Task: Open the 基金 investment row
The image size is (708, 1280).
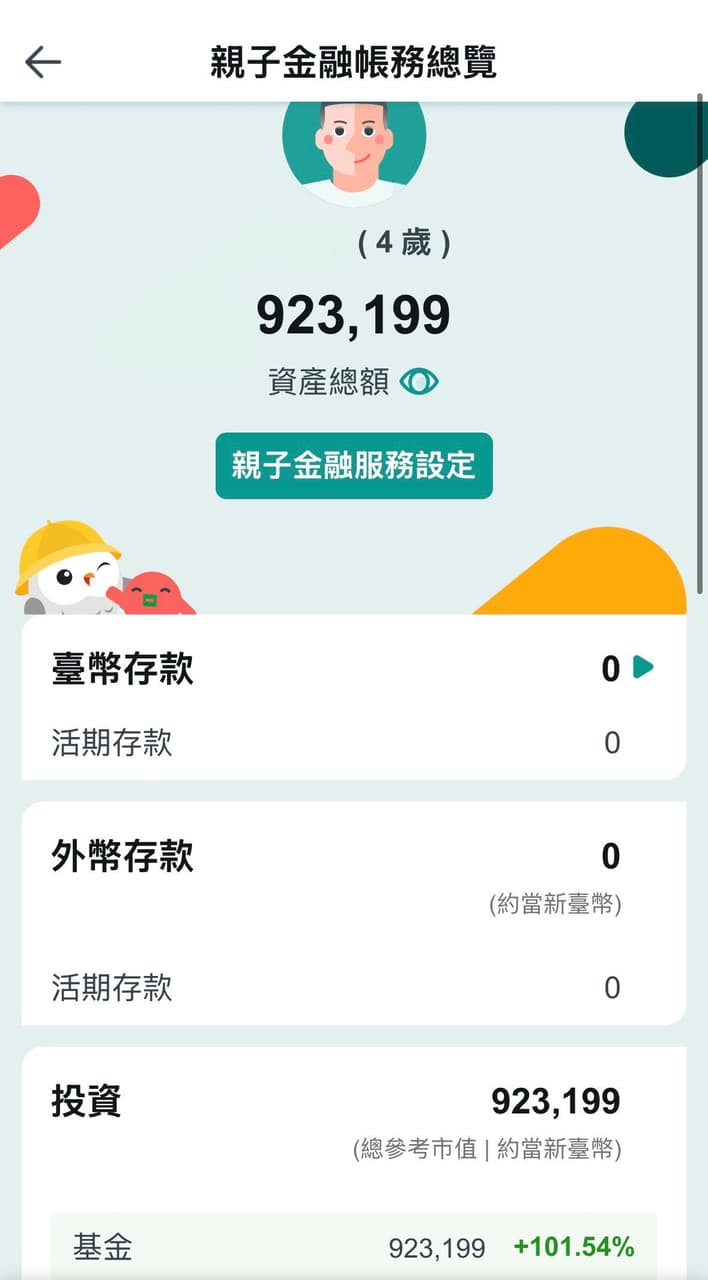Action: 354,1246
